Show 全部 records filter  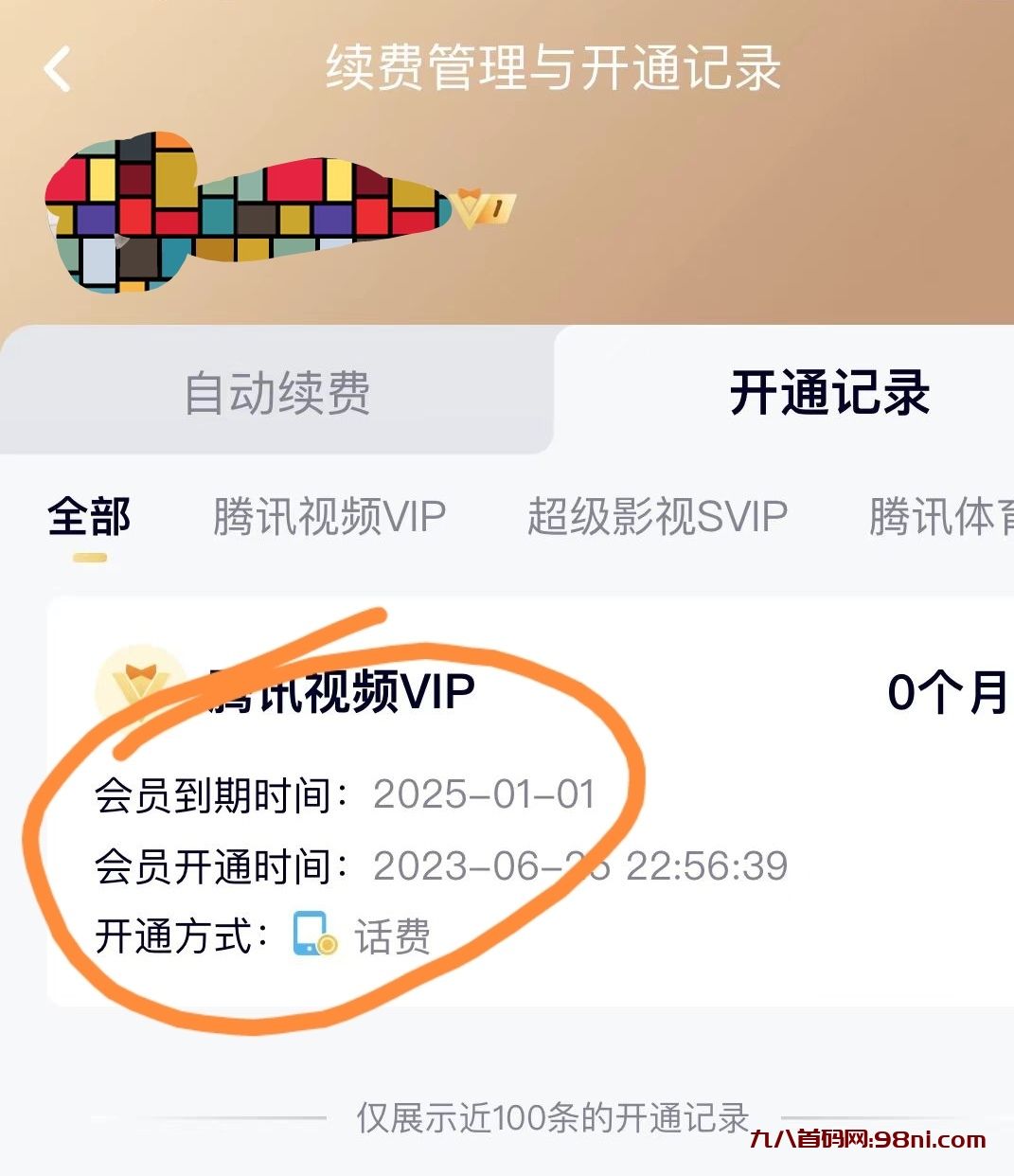[89, 517]
